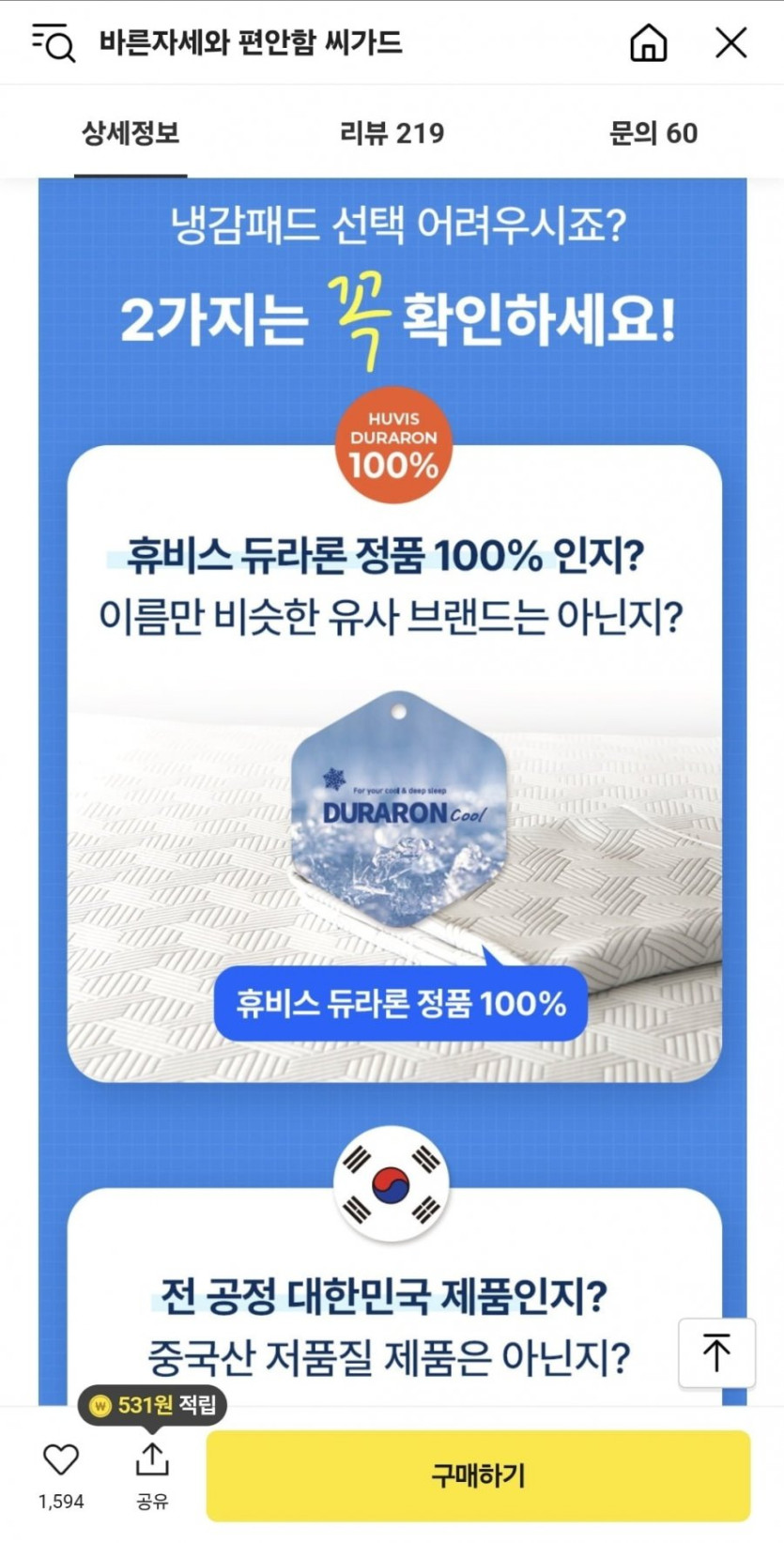Screen dimensions: 784x1543
Task: Jump back to top with arrow button
Action: [x=716, y=1352]
